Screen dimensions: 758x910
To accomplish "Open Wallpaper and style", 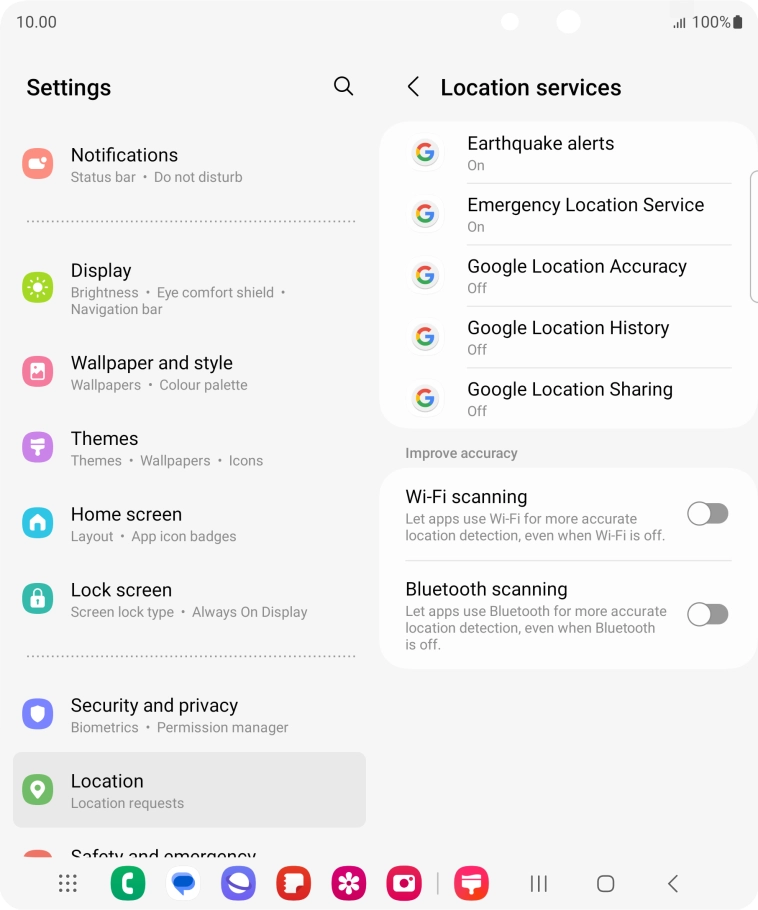I will click(x=189, y=372).
